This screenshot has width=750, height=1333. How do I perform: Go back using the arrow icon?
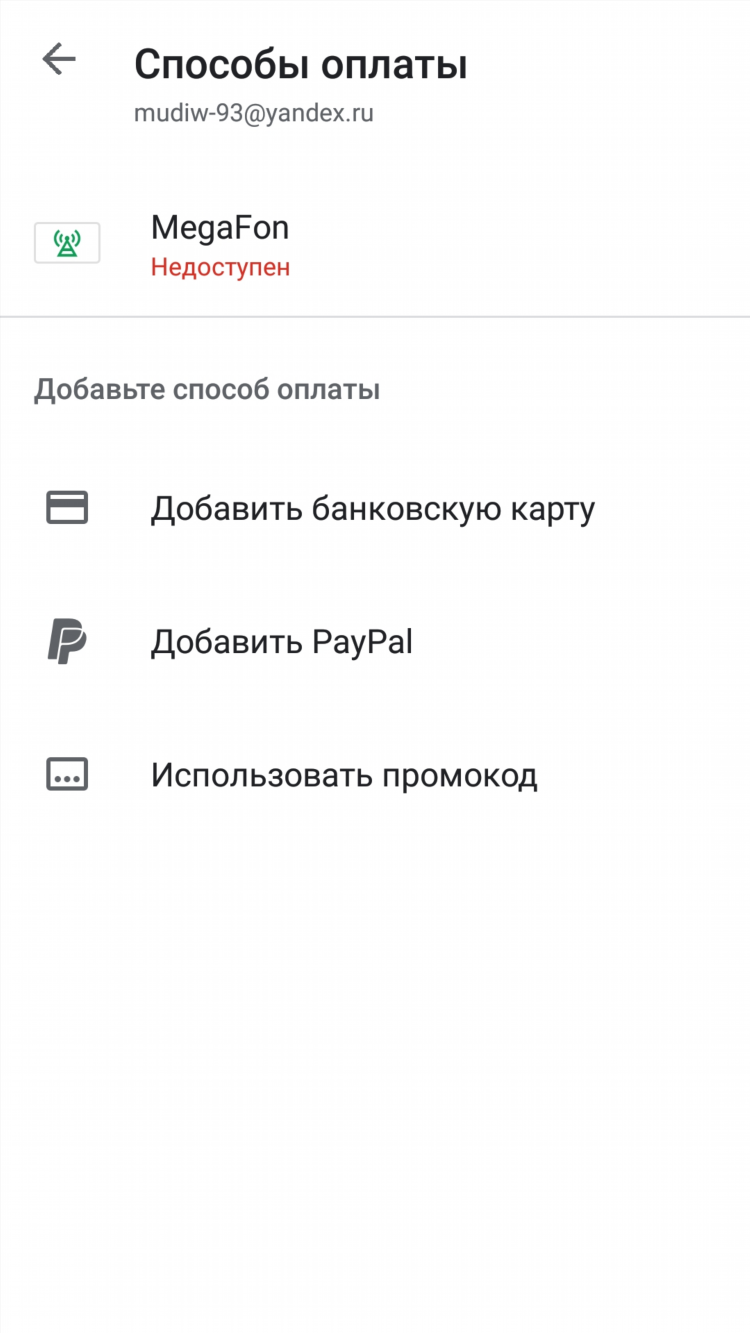[x=59, y=60]
